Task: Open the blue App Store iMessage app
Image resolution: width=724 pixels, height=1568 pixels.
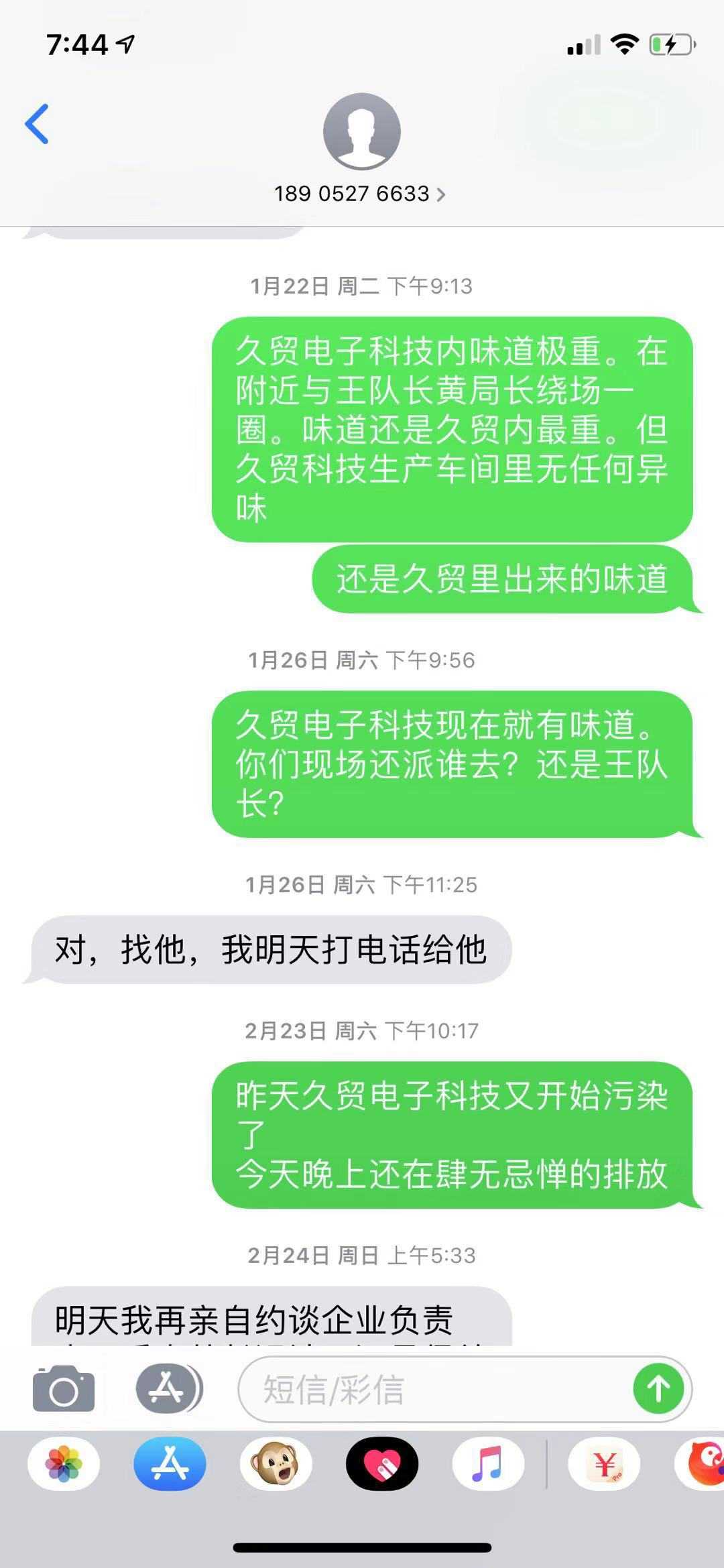Action: click(x=170, y=1463)
